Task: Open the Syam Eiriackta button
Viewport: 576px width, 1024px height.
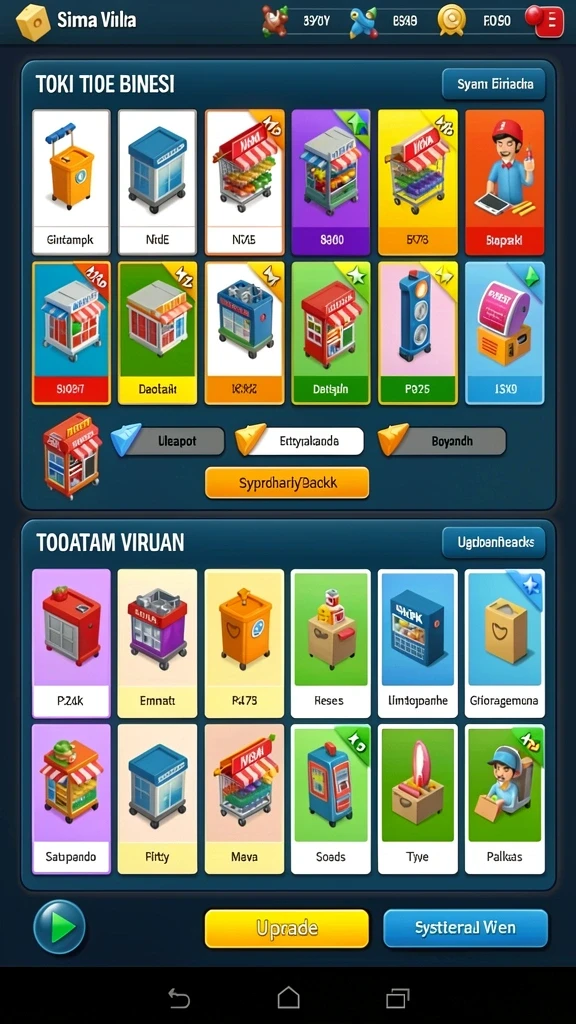Action: (494, 84)
